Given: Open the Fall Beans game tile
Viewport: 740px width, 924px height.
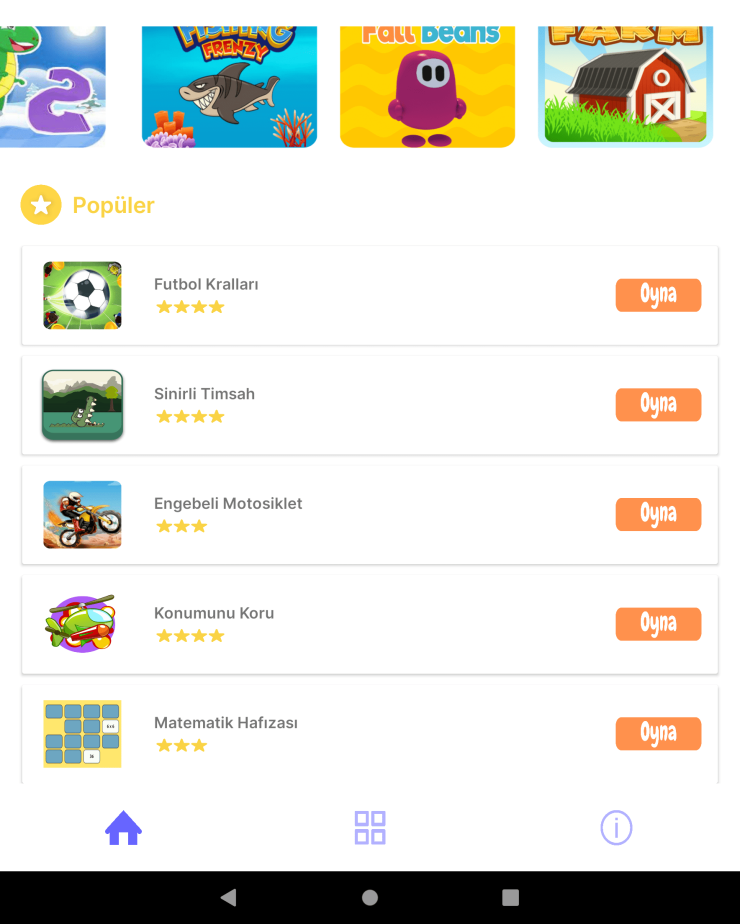Looking at the screenshot, I should coord(427,87).
